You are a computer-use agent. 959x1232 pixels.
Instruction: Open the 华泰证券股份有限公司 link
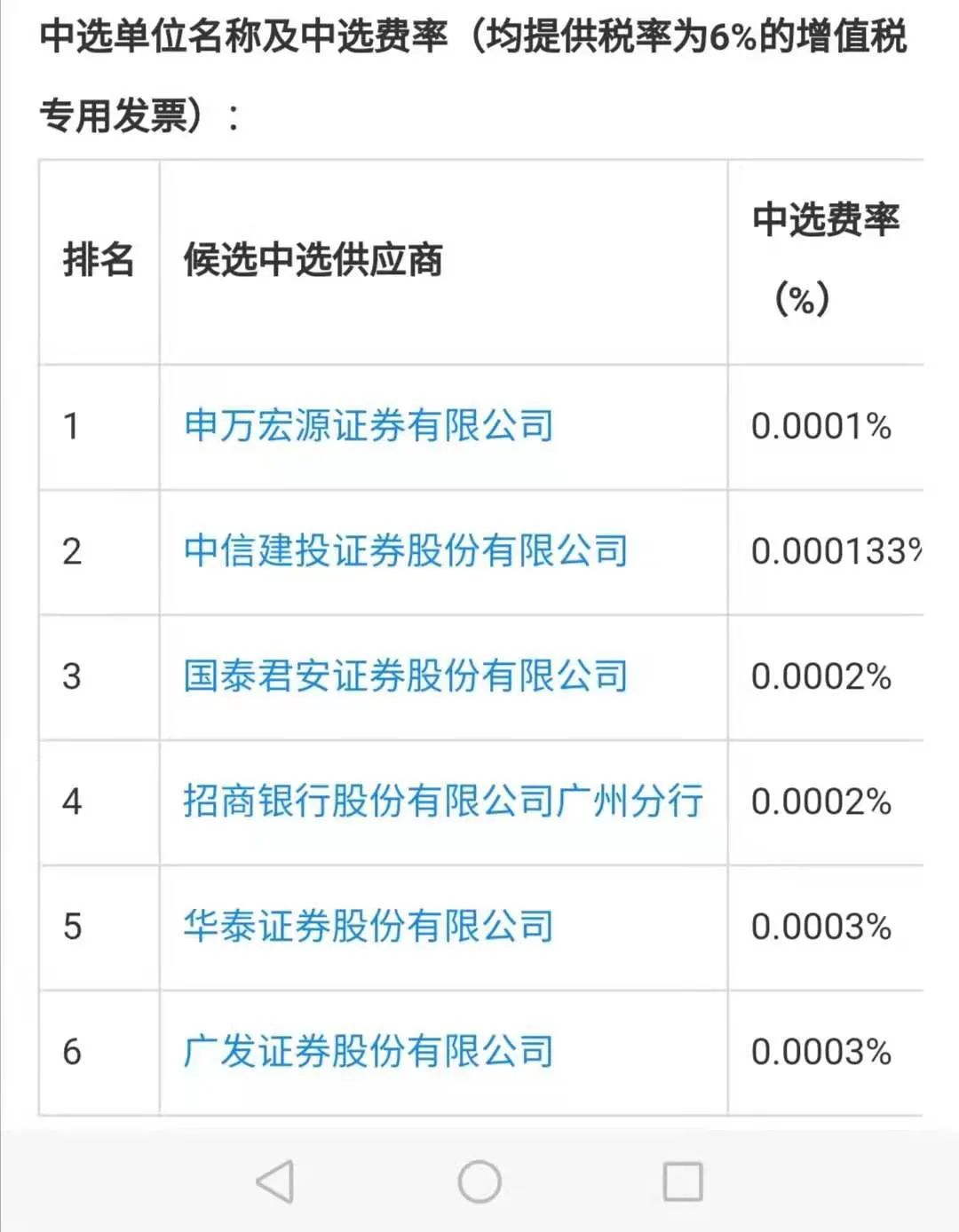click(x=369, y=927)
